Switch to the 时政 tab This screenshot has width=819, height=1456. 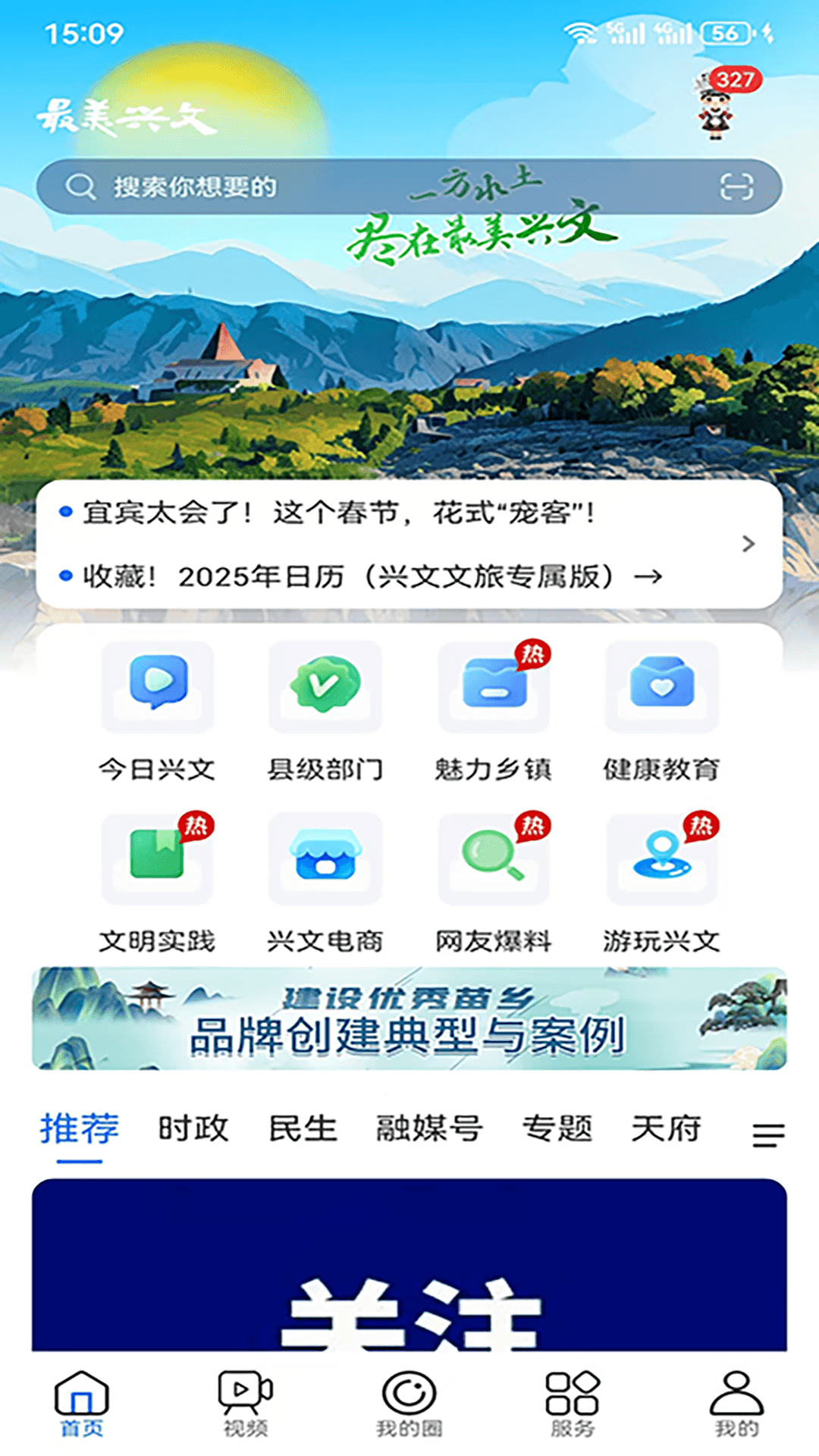192,1129
